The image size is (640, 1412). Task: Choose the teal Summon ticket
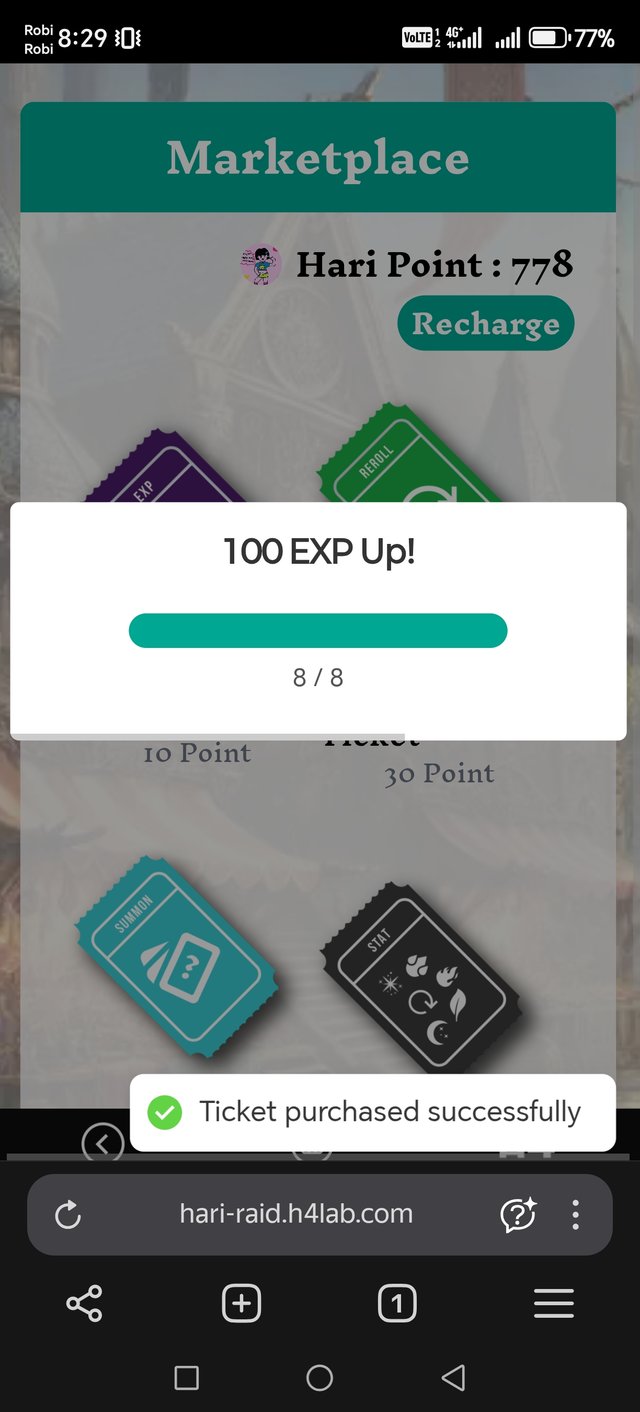[176, 955]
